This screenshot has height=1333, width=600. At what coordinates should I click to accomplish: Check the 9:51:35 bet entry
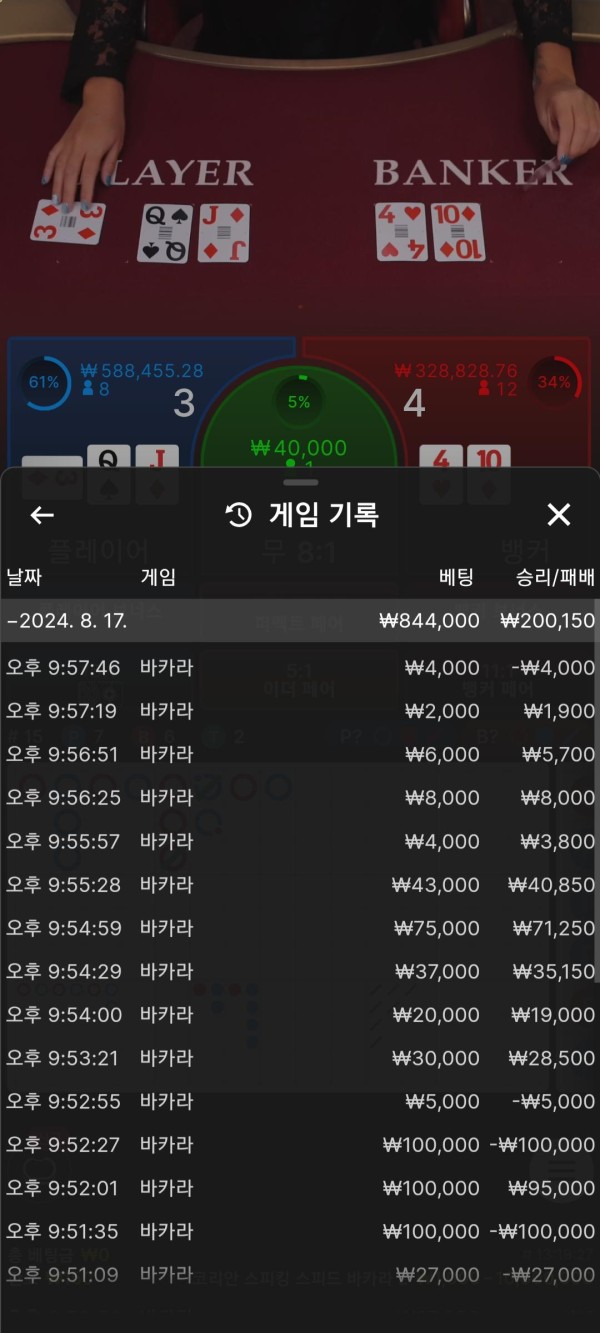(x=300, y=1232)
